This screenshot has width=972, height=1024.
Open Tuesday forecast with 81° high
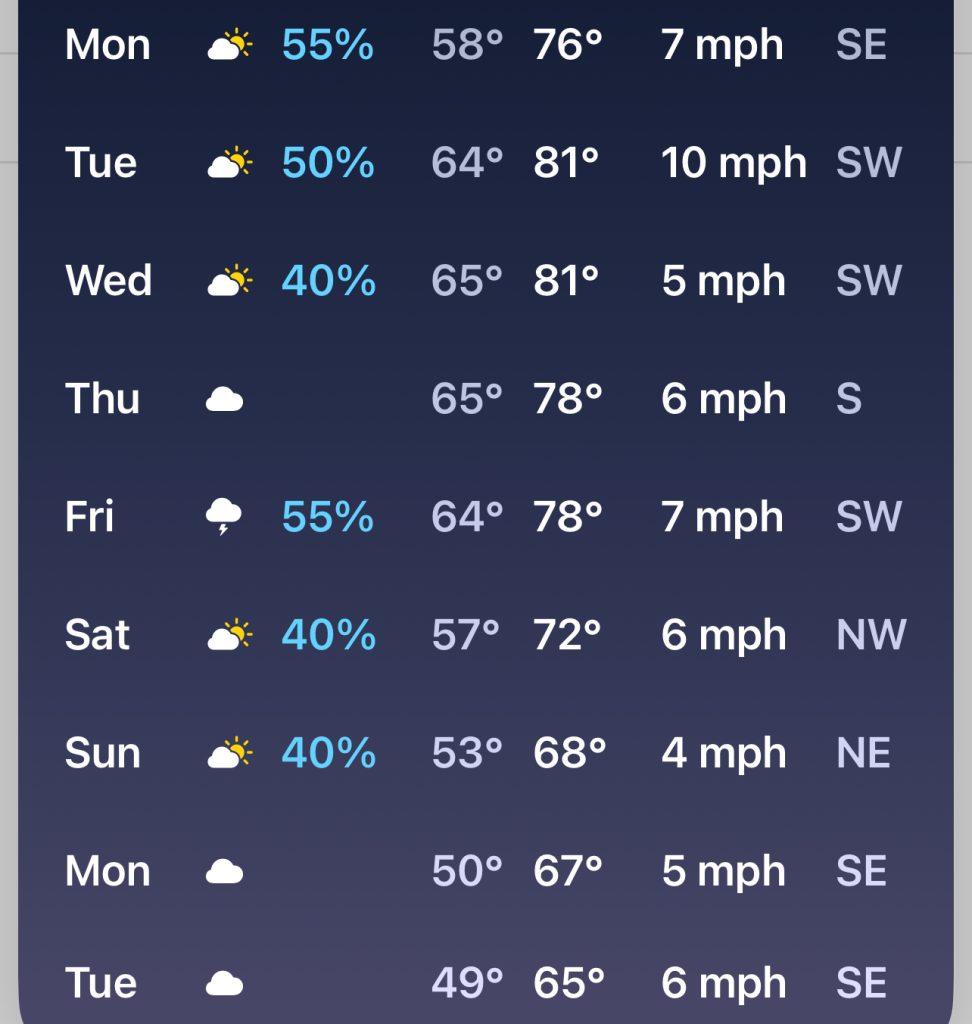(x=485, y=163)
